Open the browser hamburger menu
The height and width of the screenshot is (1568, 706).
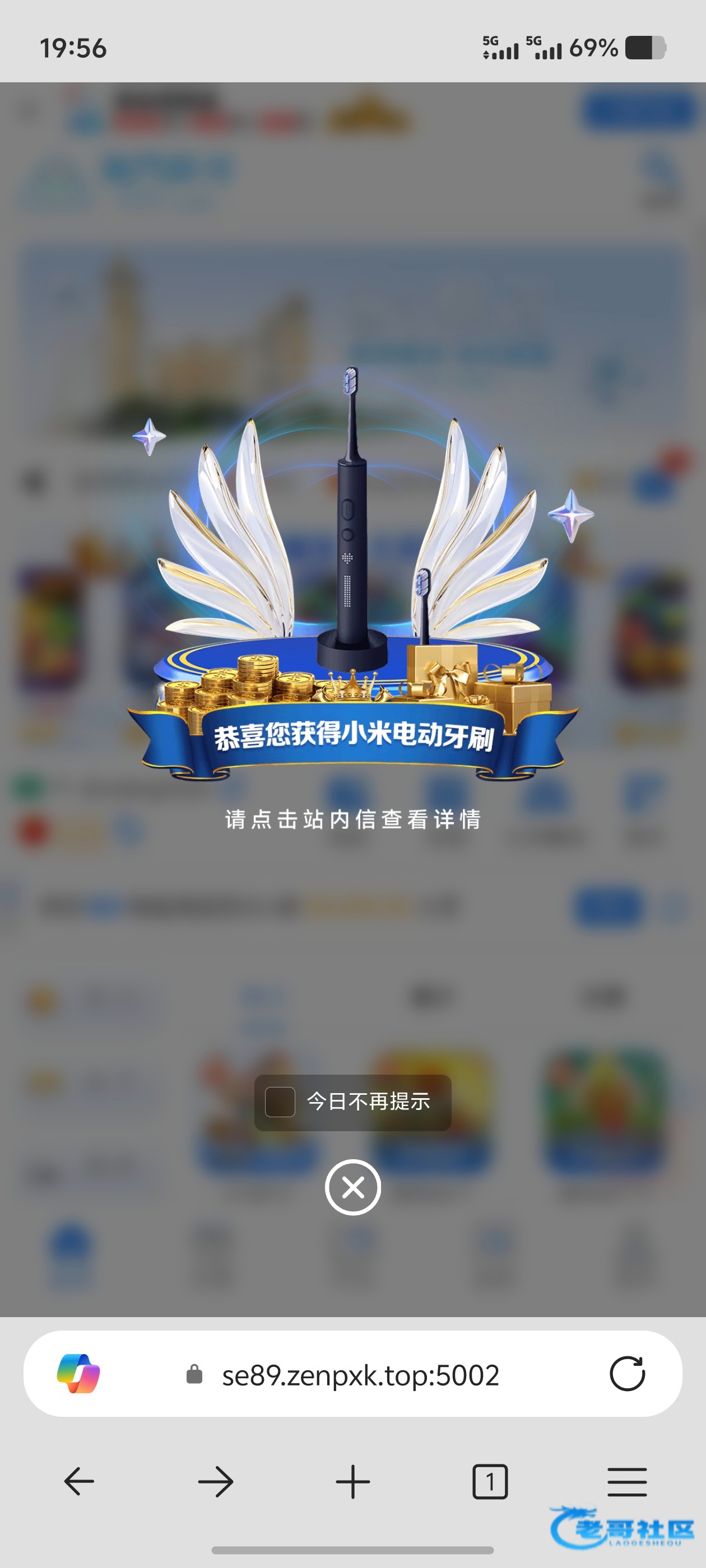[x=627, y=1482]
